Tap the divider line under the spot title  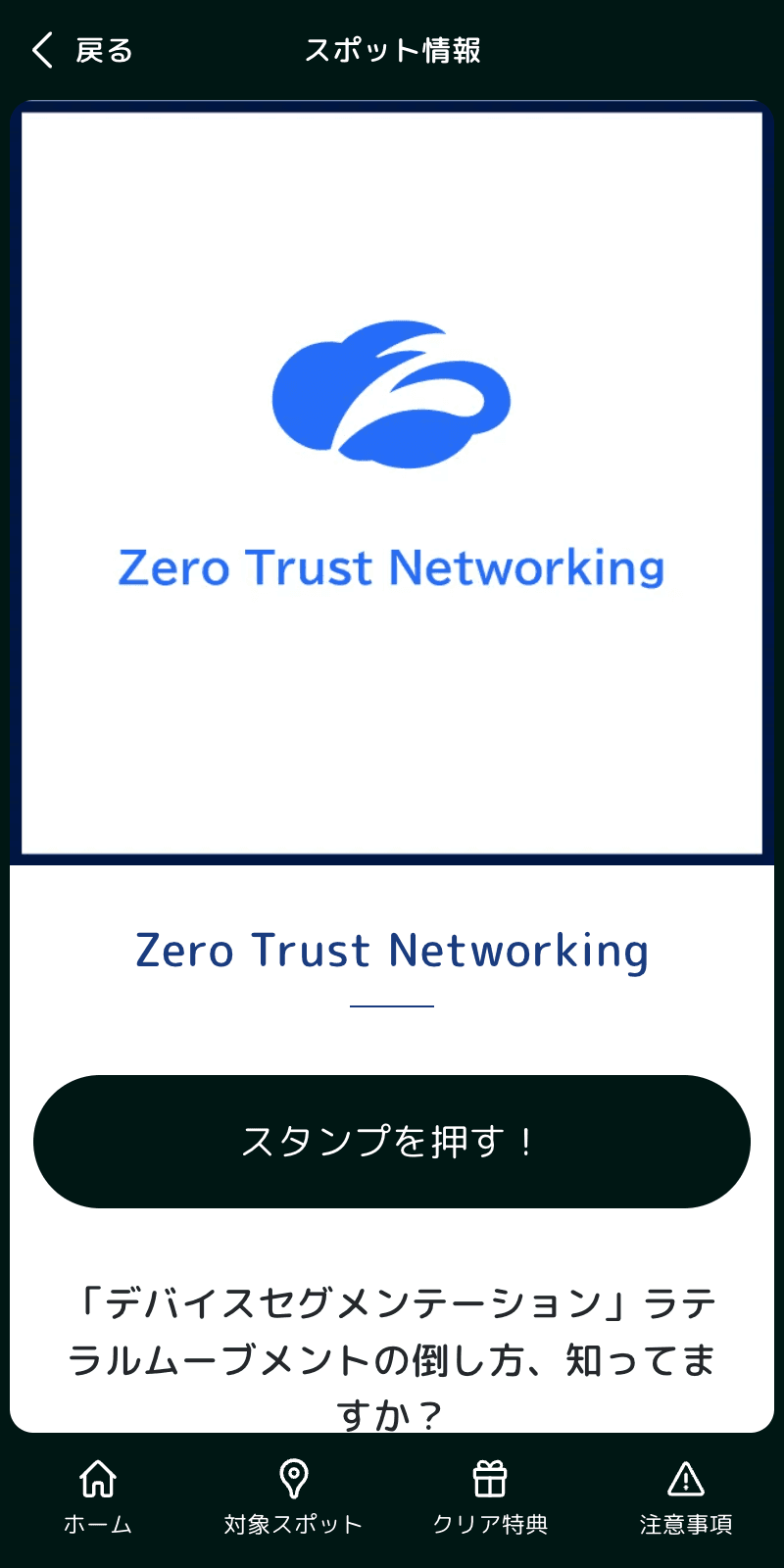392,1004
